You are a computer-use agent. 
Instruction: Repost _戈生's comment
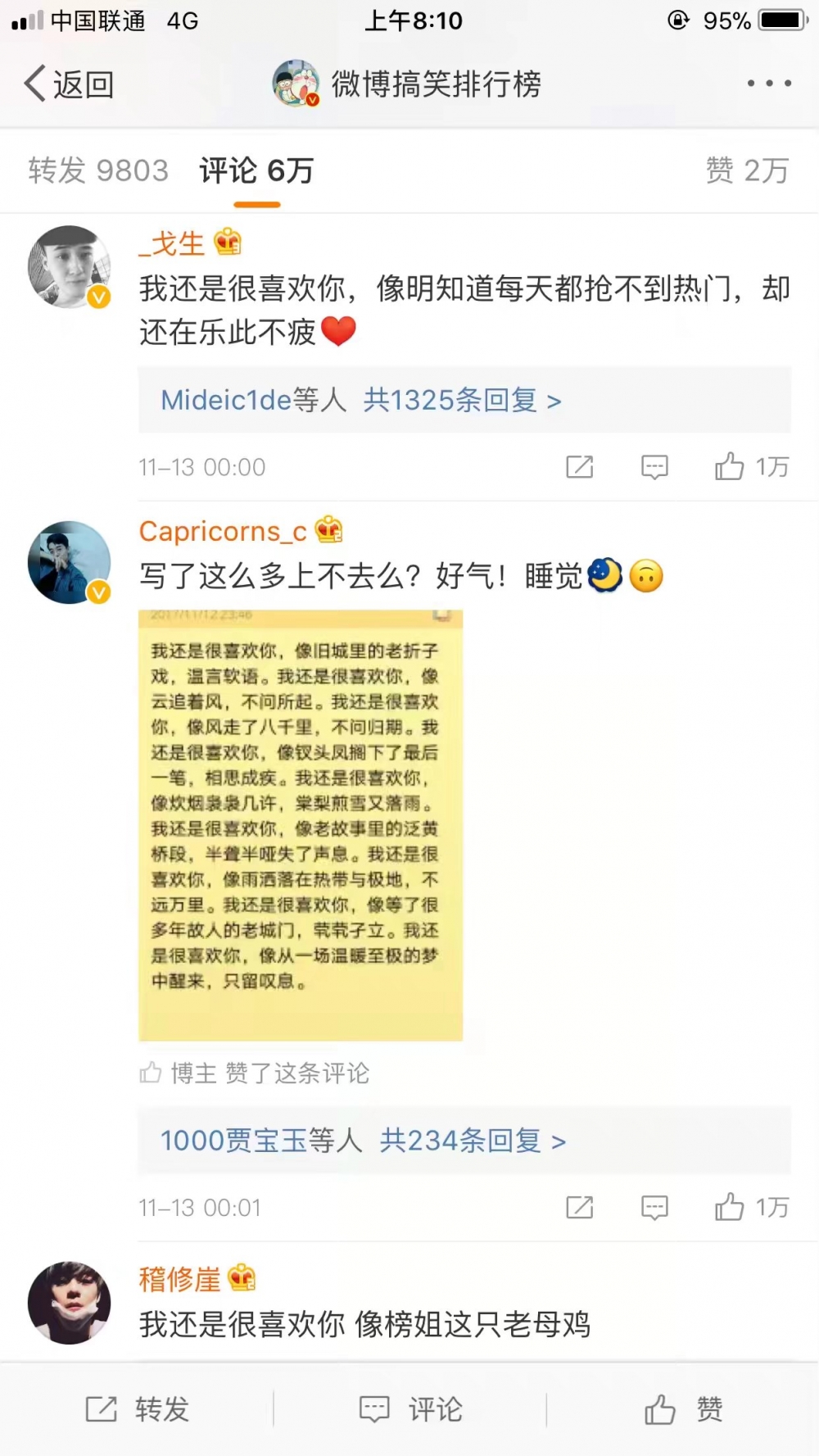(580, 467)
